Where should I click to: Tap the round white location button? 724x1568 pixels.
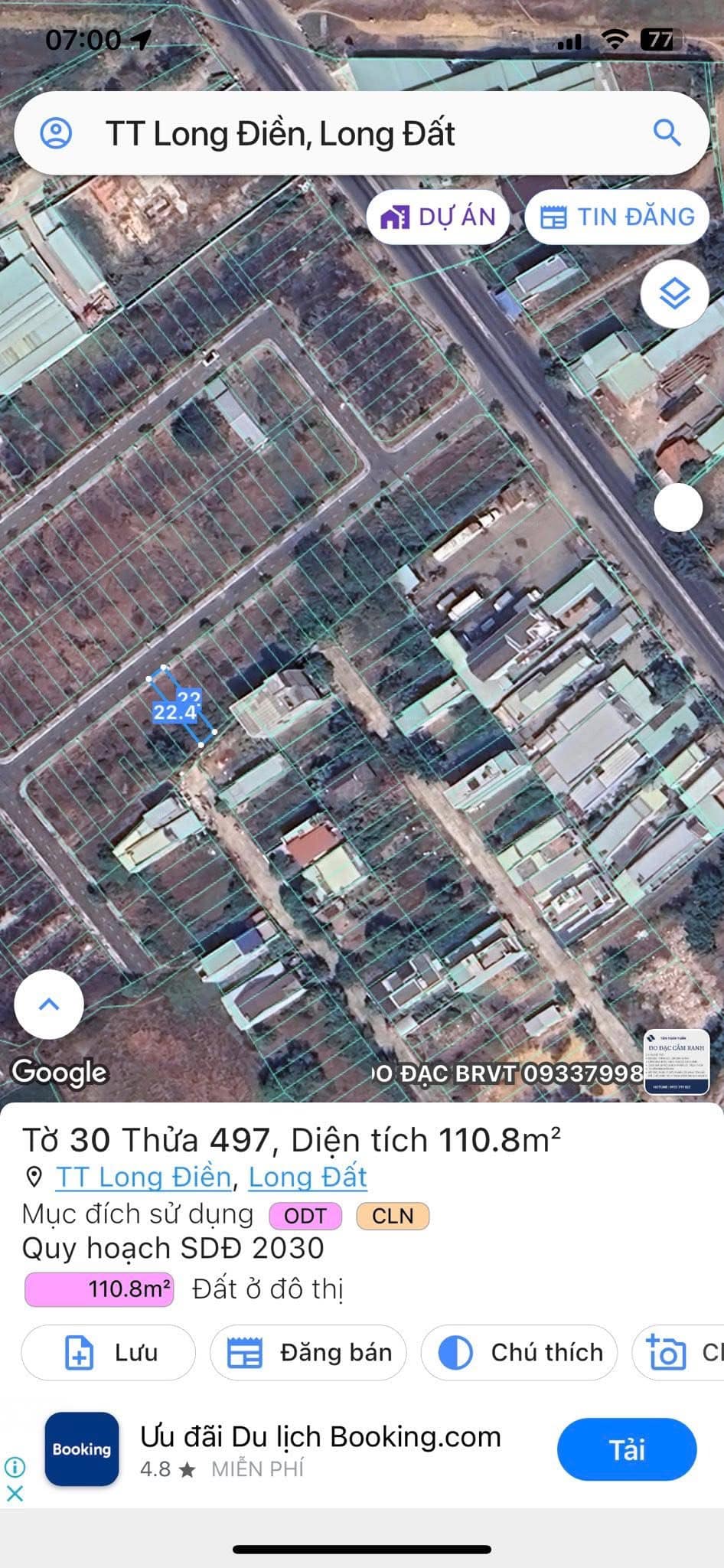pos(678,507)
